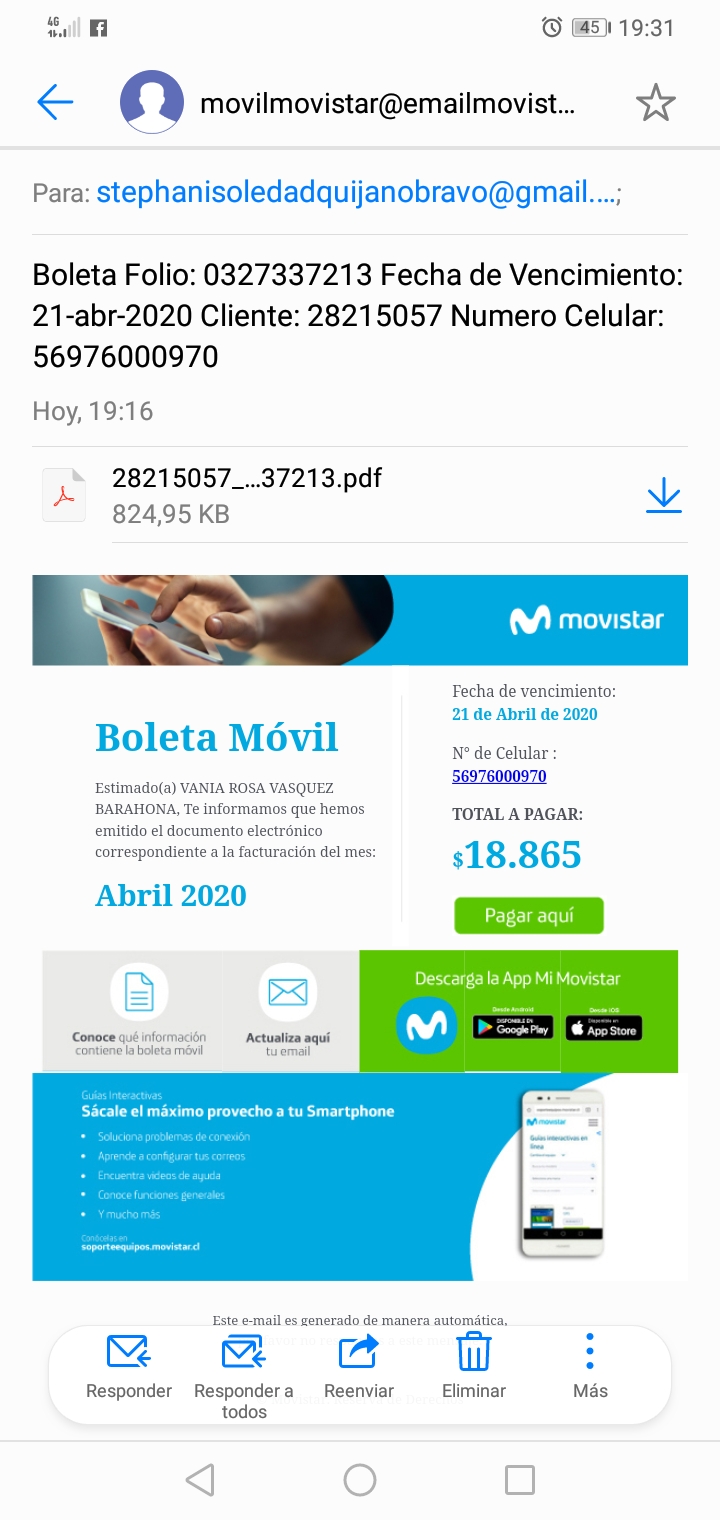This screenshot has width=720, height=1520.
Task: Get the app on the App Store
Action: click(x=603, y=1027)
